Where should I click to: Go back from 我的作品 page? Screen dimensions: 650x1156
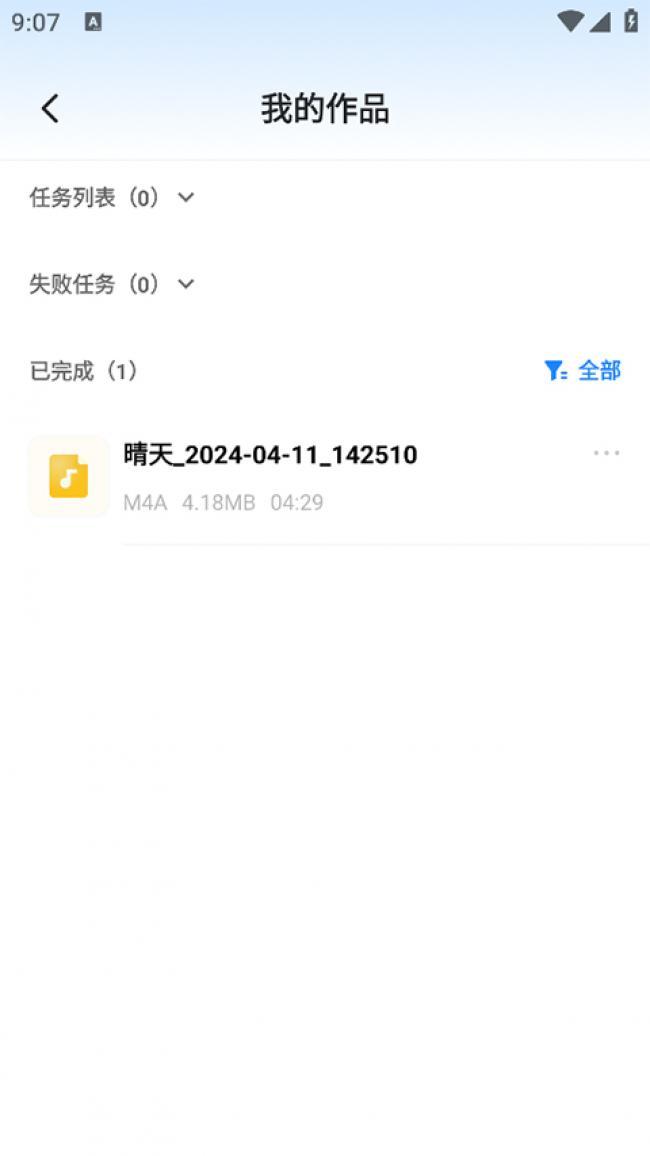point(50,108)
